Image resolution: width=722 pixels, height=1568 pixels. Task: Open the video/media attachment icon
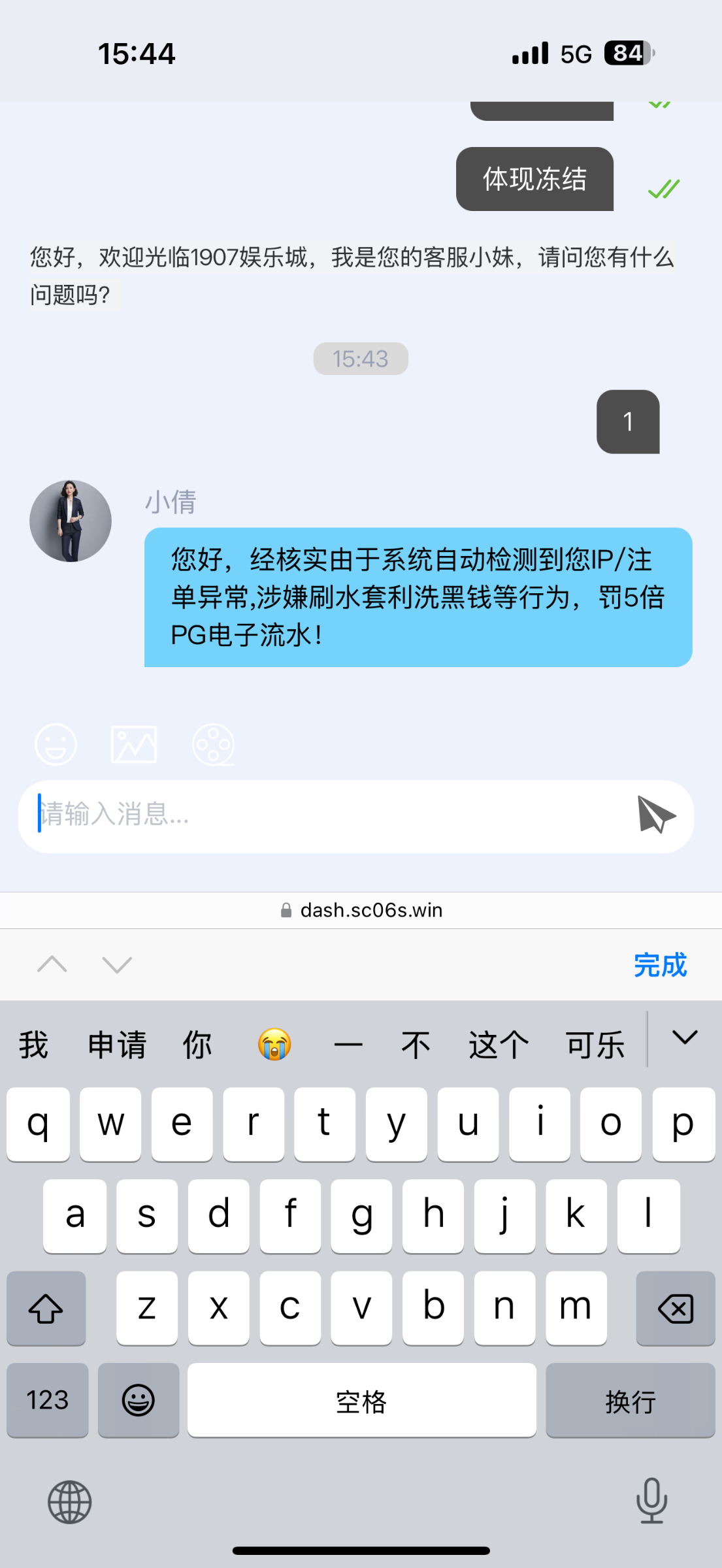click(x=211, y=744)
